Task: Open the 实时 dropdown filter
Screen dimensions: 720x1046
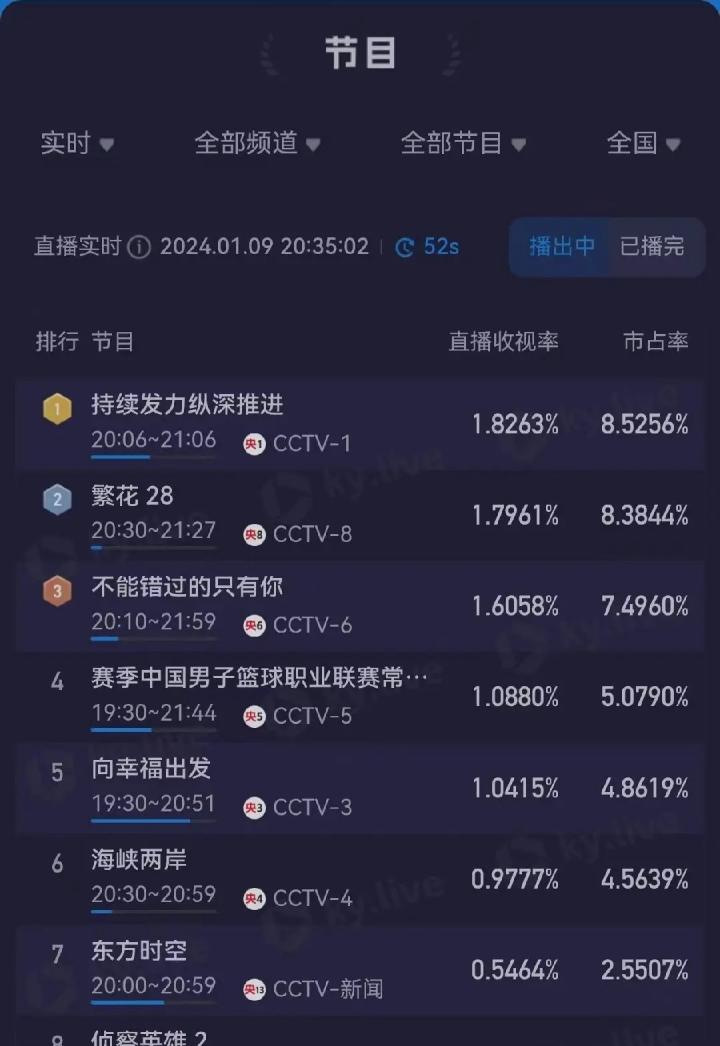Action: tap(77, 144)
